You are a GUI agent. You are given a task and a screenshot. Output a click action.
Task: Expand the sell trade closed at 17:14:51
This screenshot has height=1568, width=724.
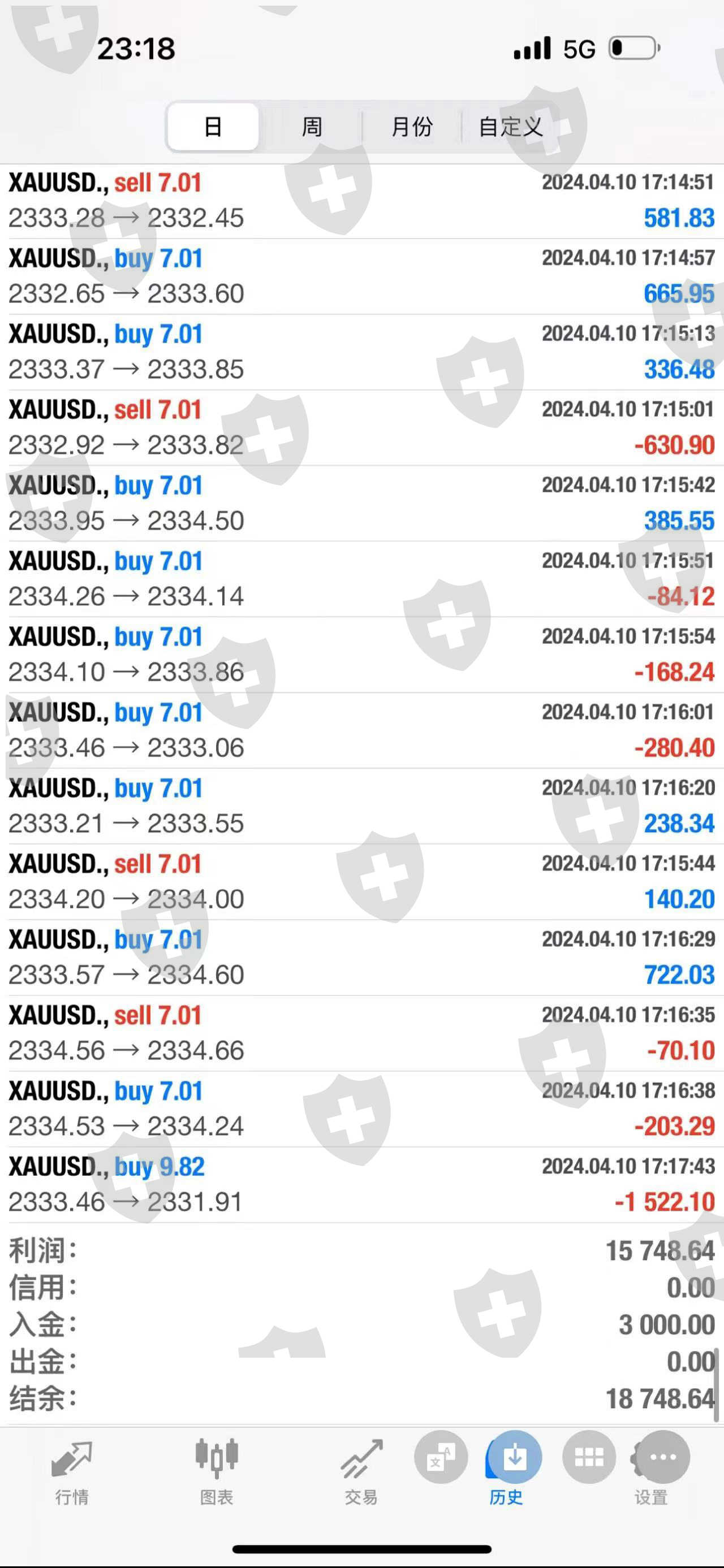pyautogui.click(x=361, y=200)
